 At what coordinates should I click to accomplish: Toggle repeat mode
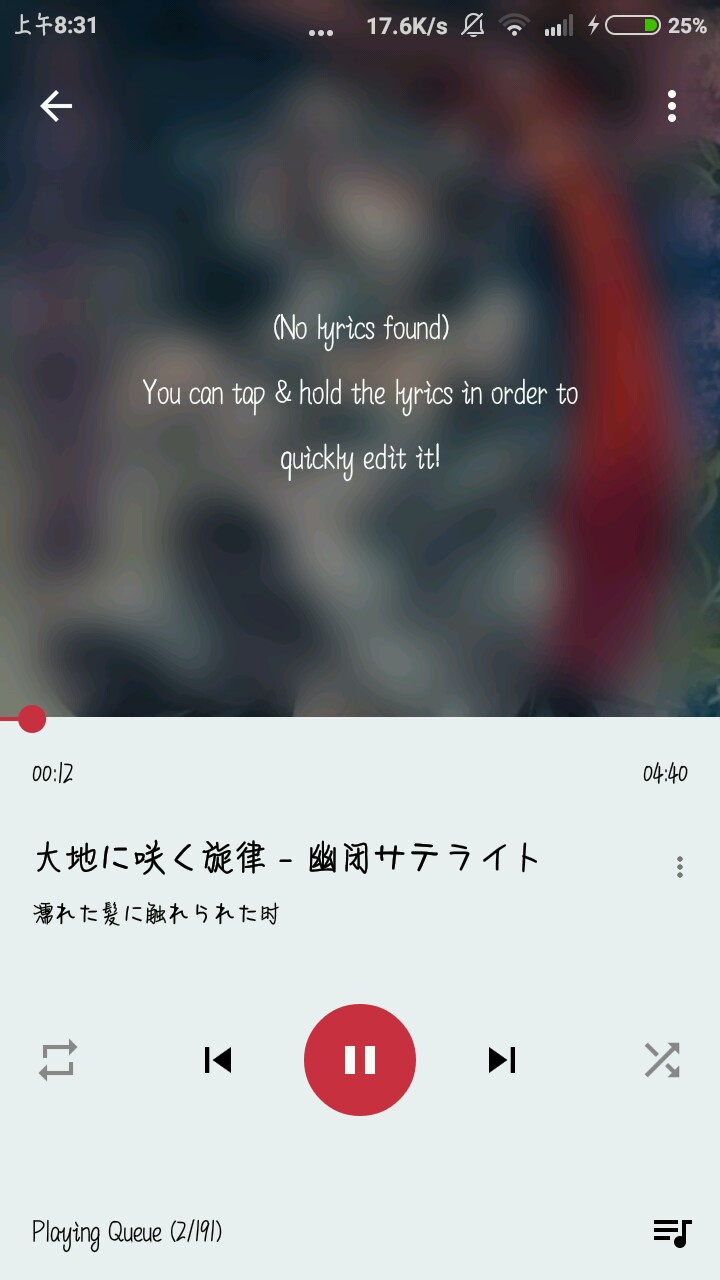58,1060
